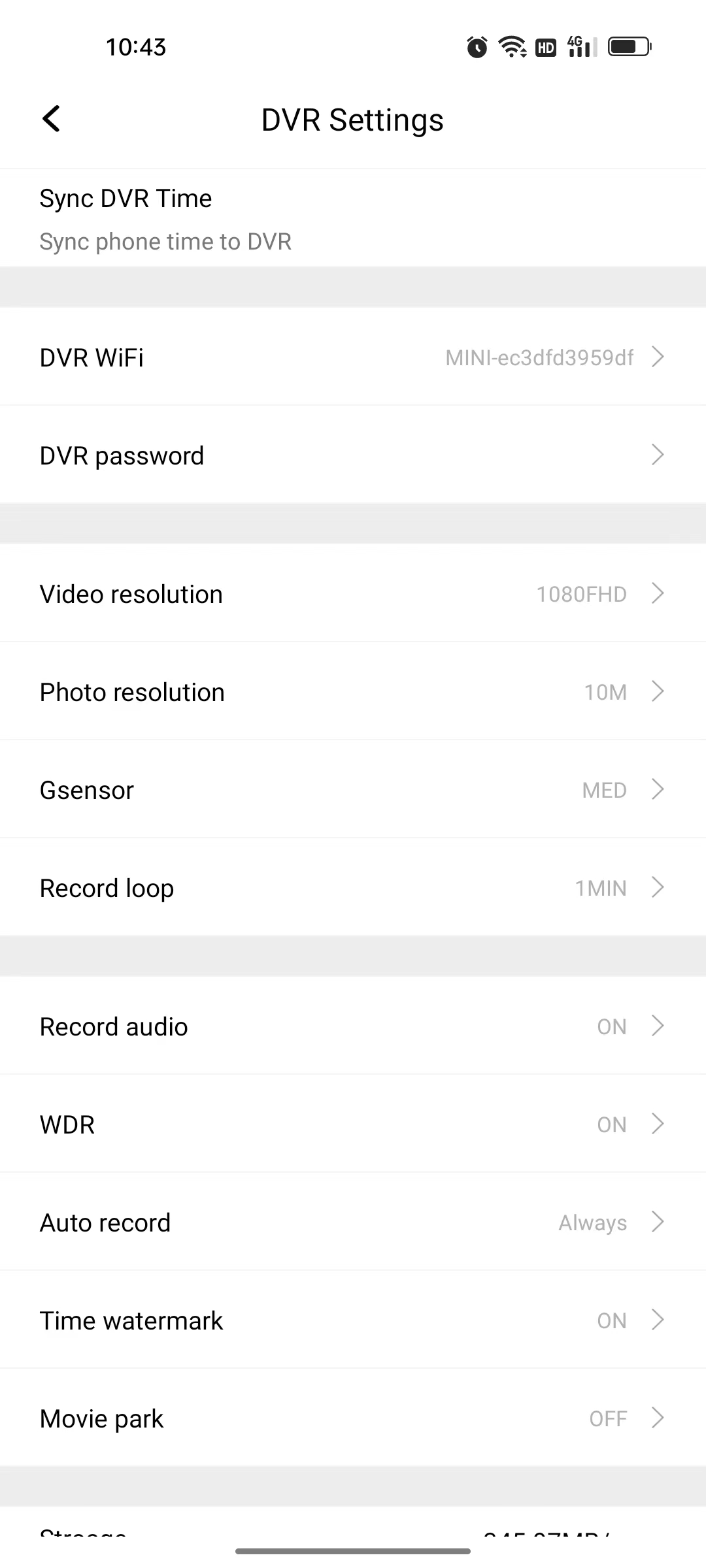Configure Auto record mode
706x1568 pixels.
353,1222
